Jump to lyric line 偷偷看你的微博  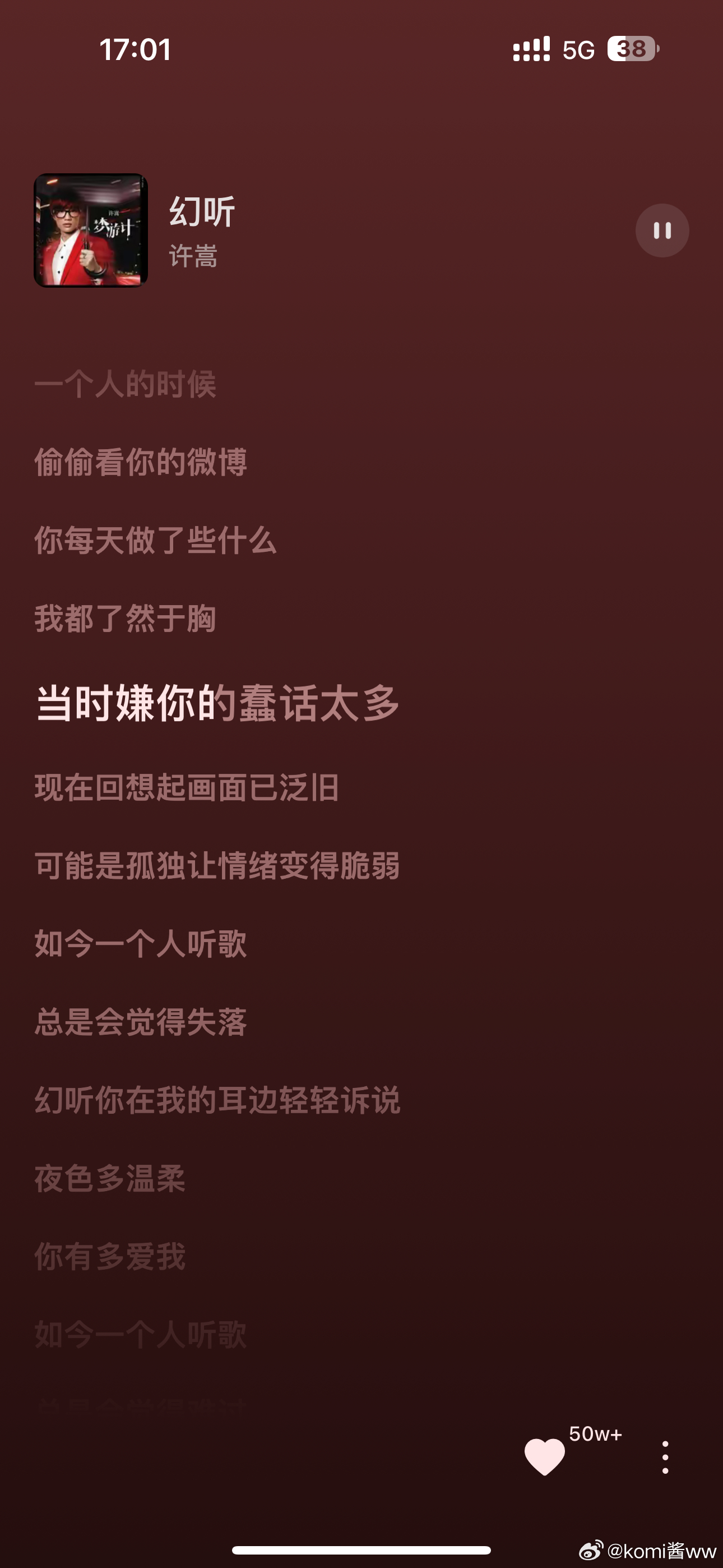141,462
